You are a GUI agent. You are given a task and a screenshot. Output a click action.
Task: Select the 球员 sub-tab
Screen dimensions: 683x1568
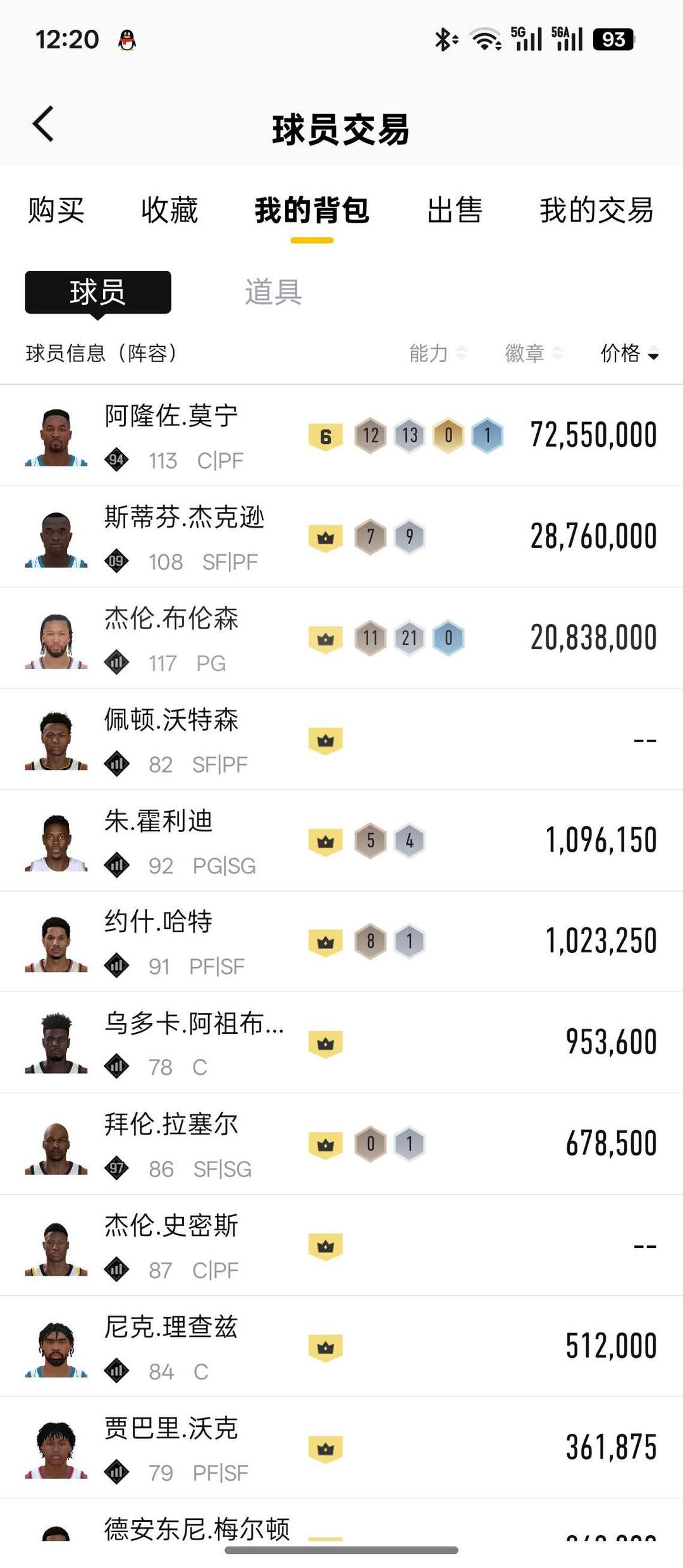[x=98, y=292]
